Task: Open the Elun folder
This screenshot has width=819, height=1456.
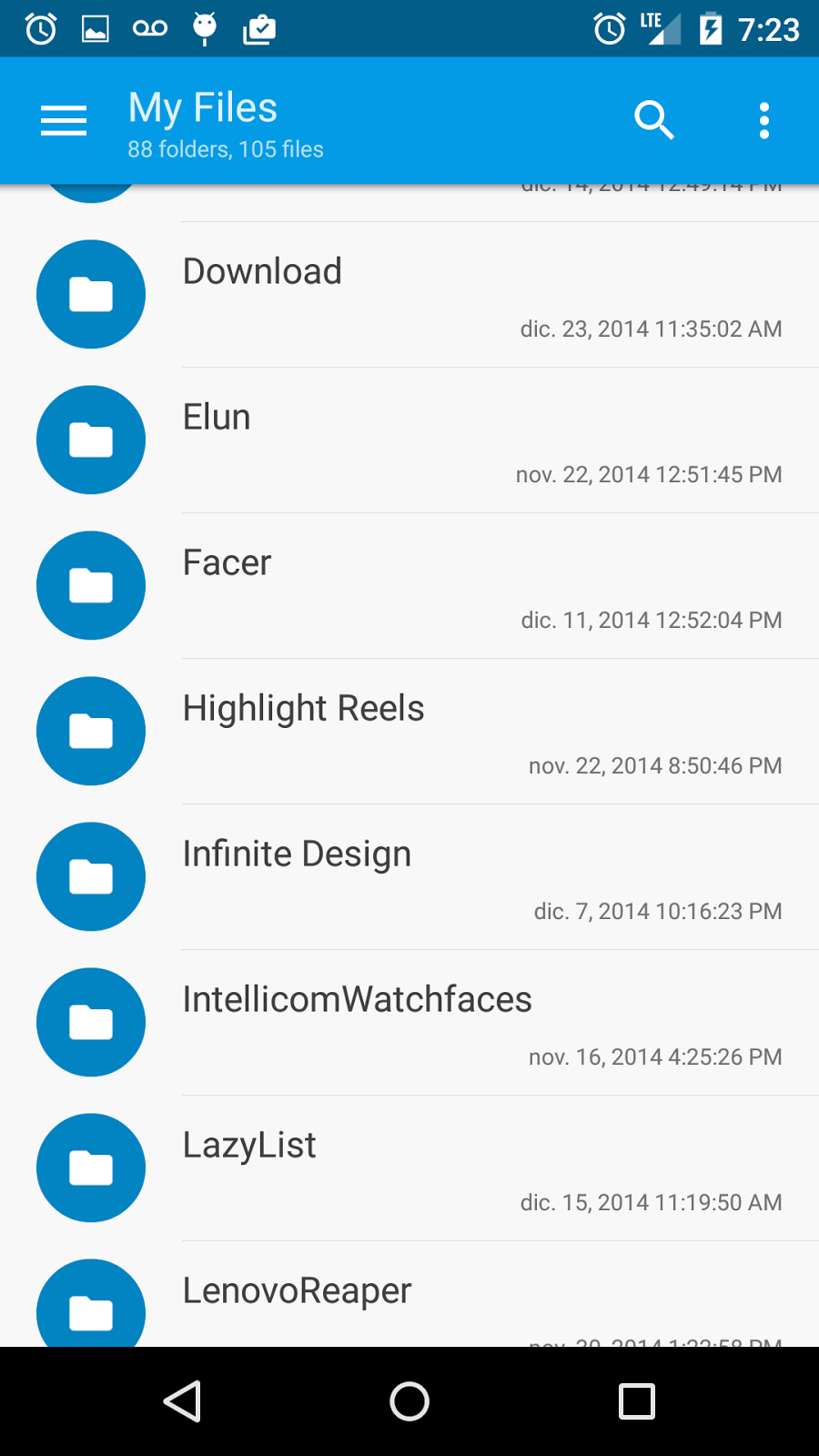Action: coord(409,440)
